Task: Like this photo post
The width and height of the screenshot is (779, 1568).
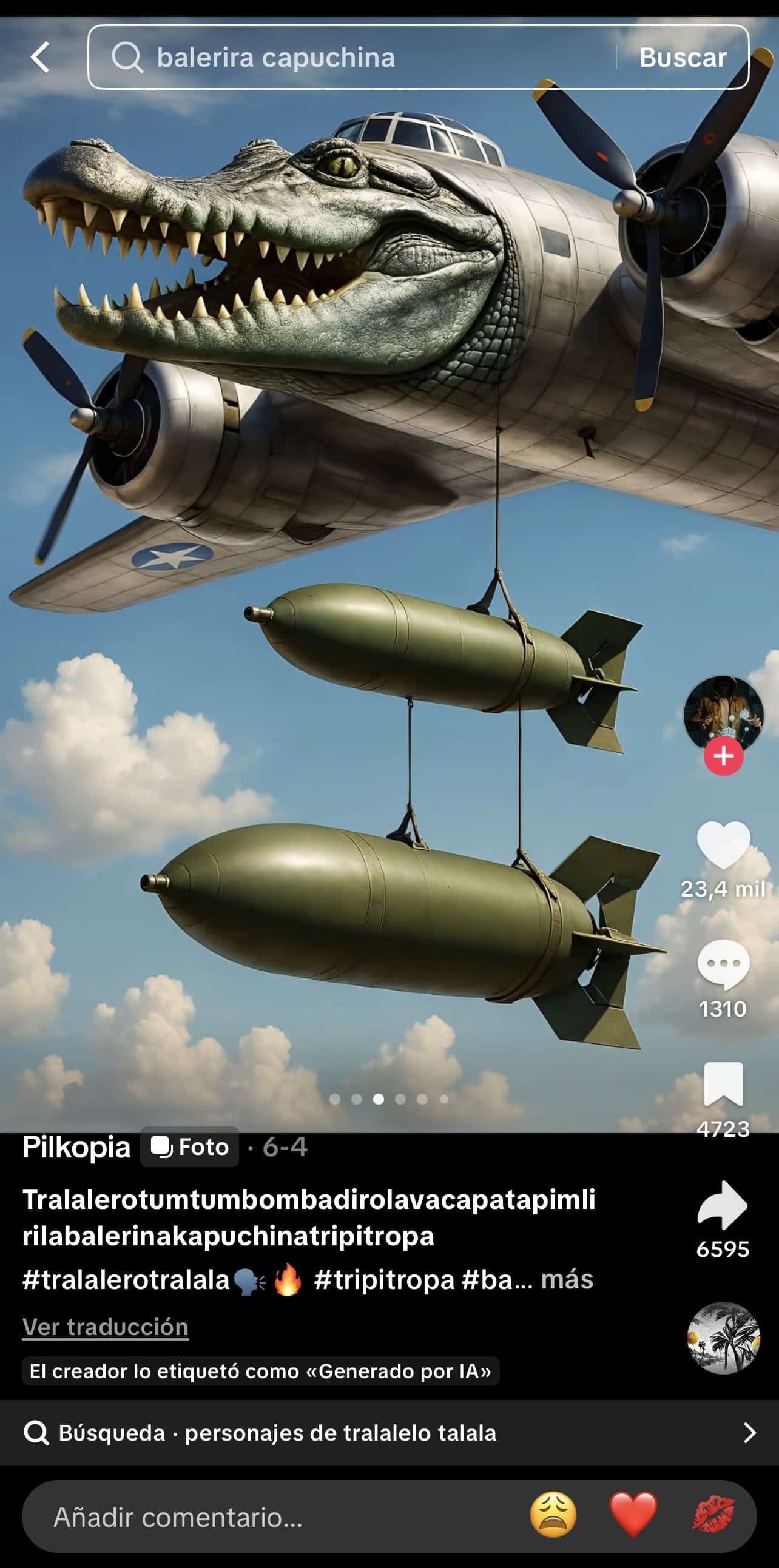Action: coord(723,845)
